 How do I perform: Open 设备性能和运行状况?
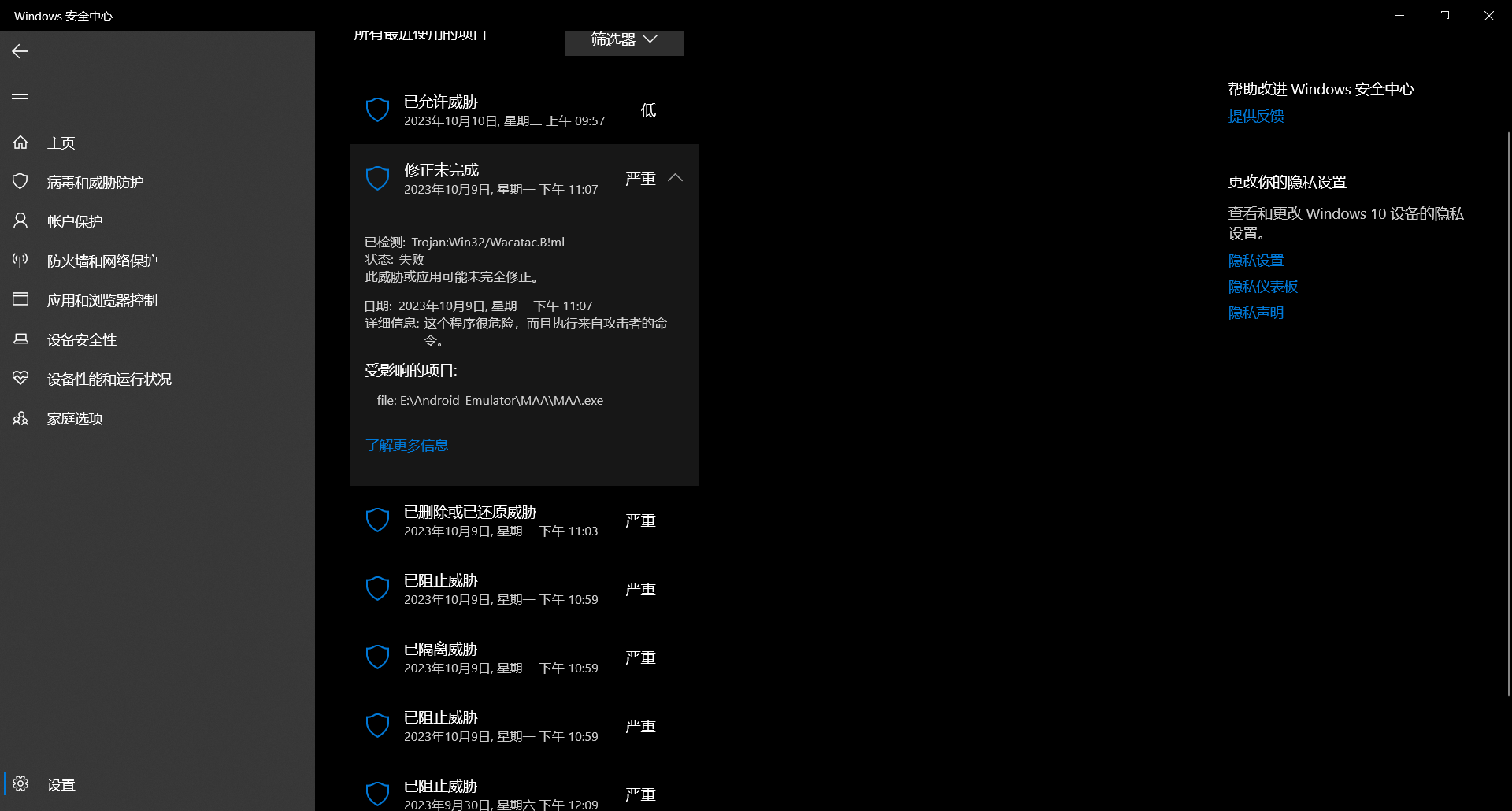(157, 379)
